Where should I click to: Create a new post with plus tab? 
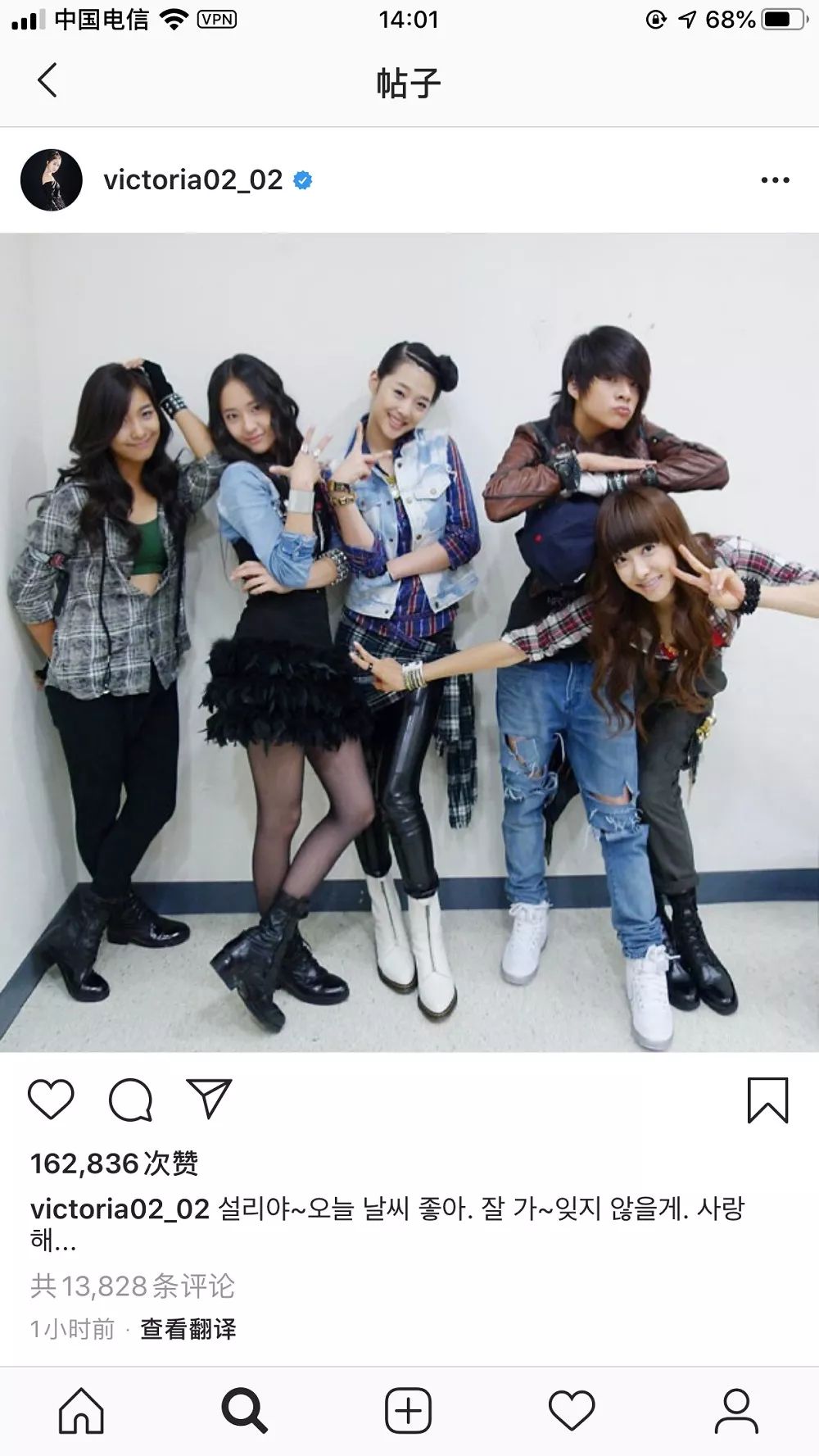click(409, 1410)
